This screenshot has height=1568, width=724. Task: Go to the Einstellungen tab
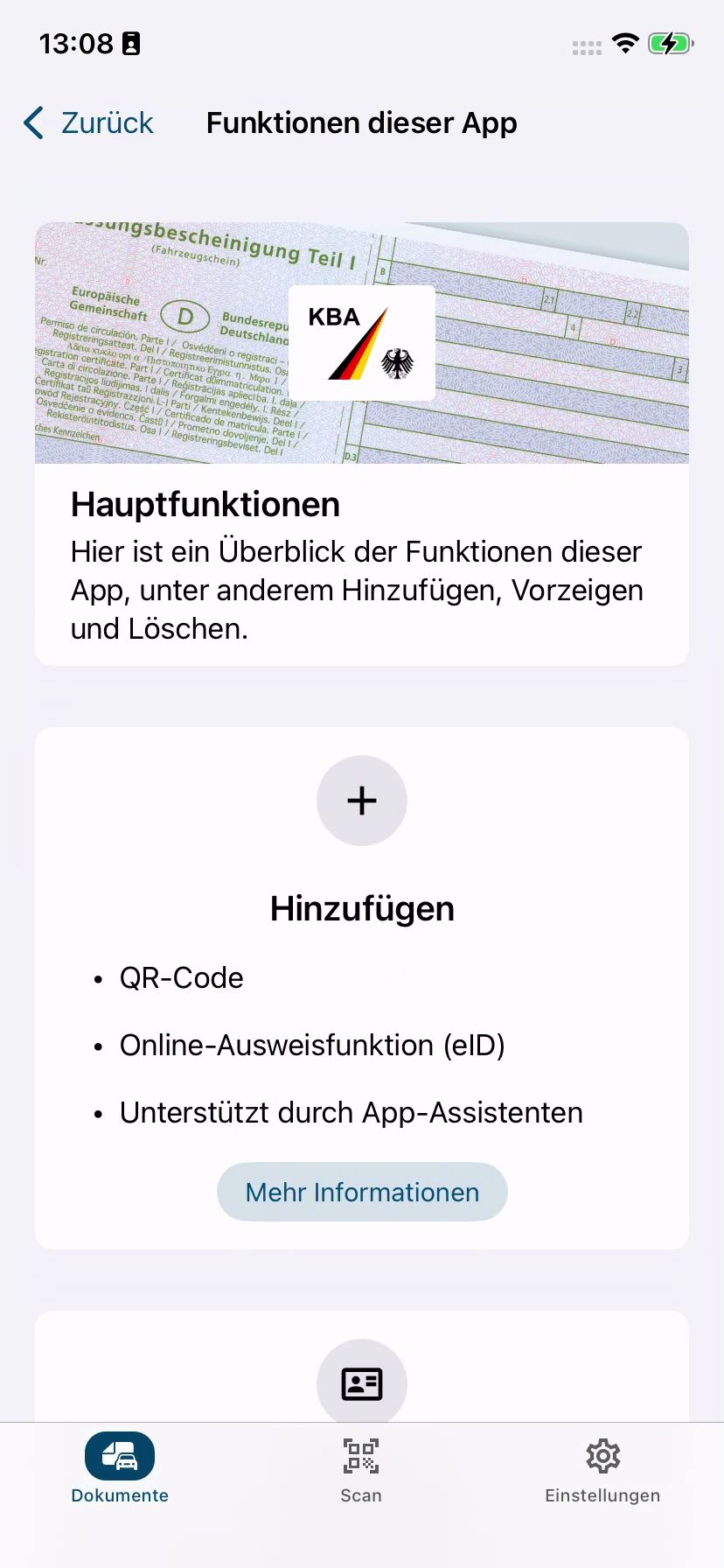tap(602, 1470)
